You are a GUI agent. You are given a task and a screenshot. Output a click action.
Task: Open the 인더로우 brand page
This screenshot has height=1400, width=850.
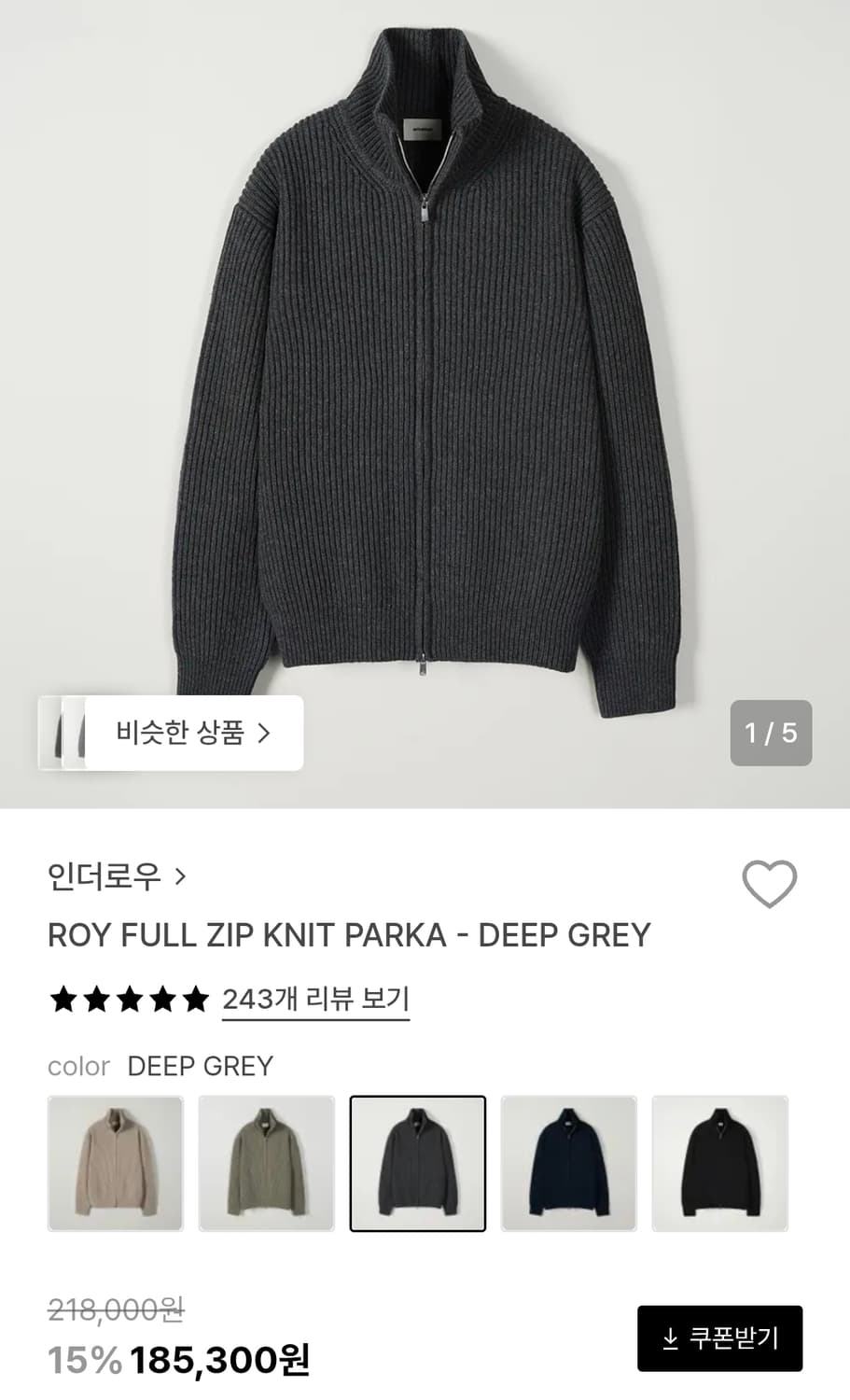[x=103, y=875]
